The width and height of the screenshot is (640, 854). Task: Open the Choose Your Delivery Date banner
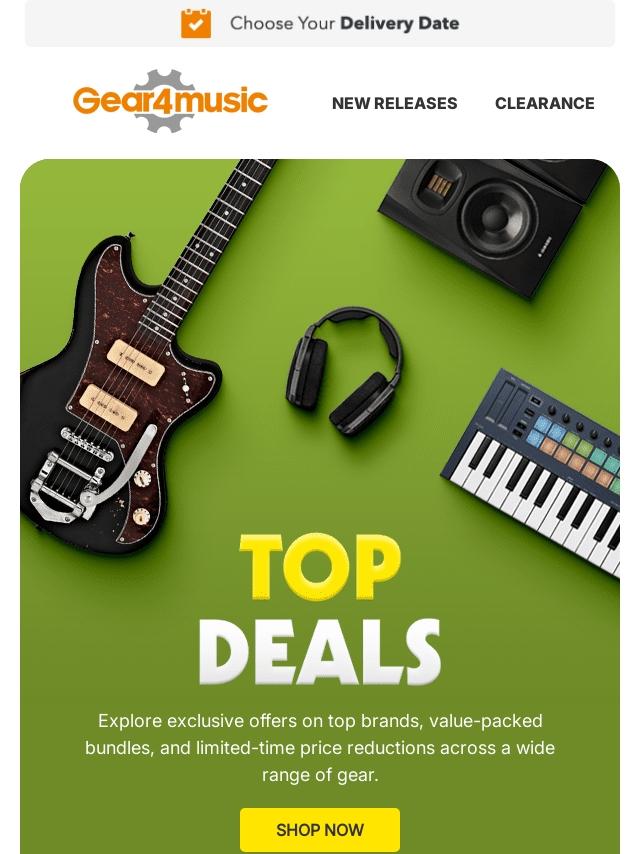tap(320, 23)
